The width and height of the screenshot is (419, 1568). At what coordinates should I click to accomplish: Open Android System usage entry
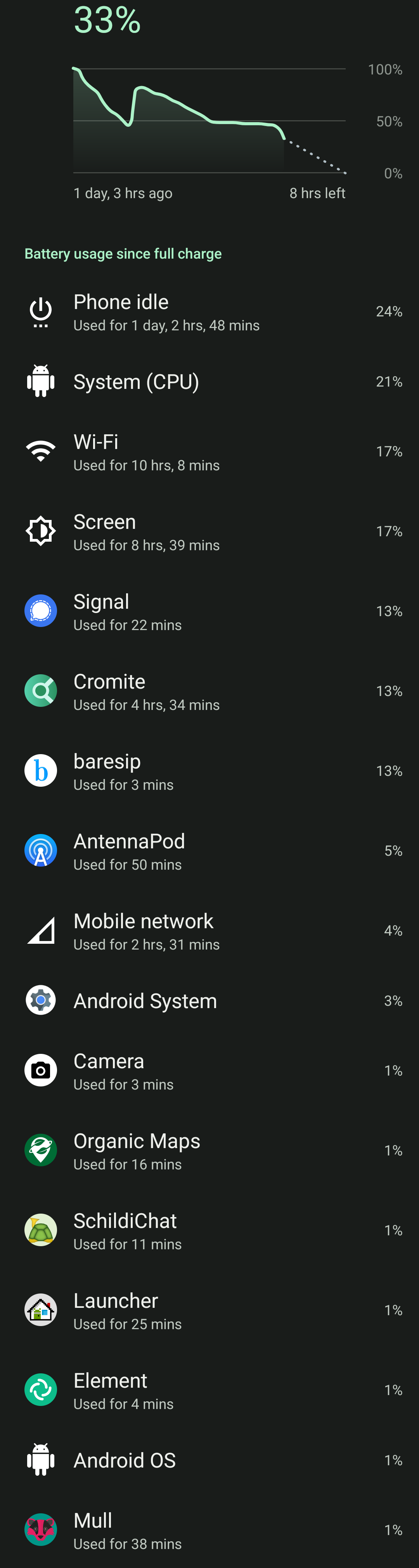click(209, 1001)
